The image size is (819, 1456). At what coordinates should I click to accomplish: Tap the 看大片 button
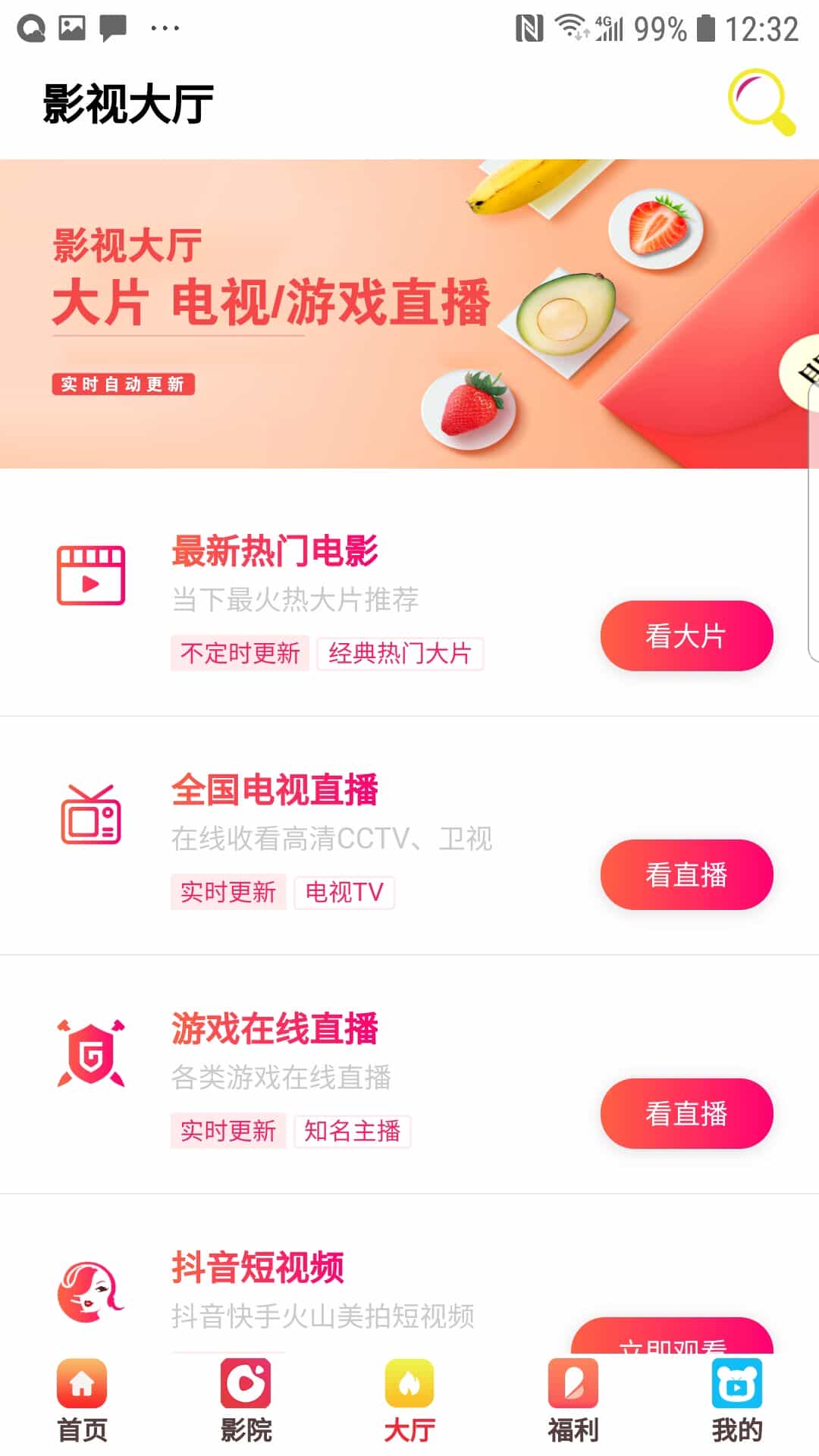coord(686,635)
